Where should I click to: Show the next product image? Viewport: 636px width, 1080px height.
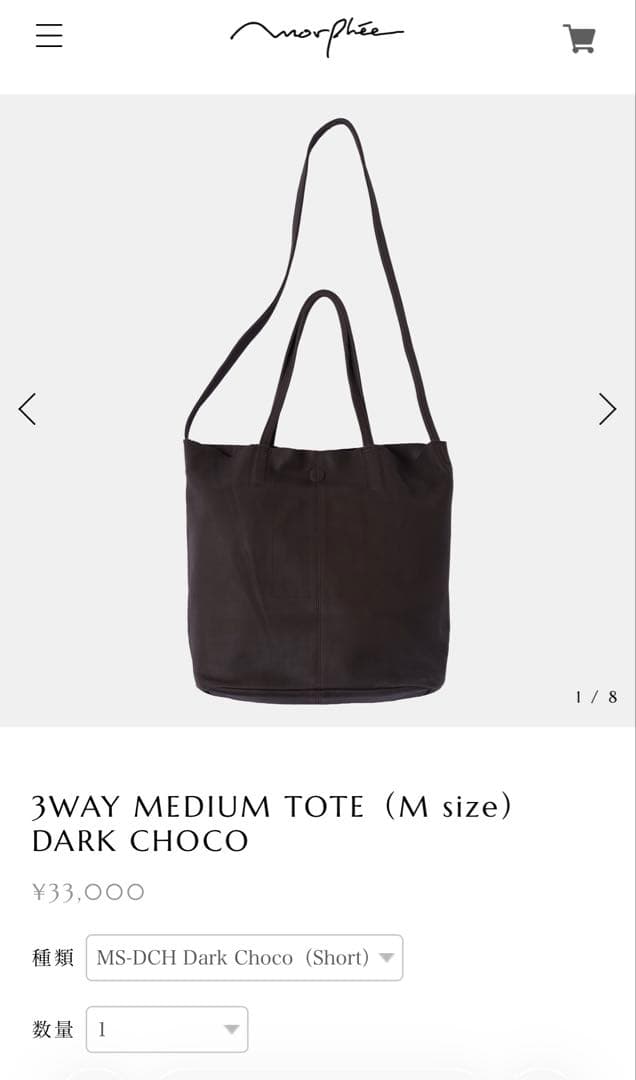pyautogui.click(x=607, y=409)
